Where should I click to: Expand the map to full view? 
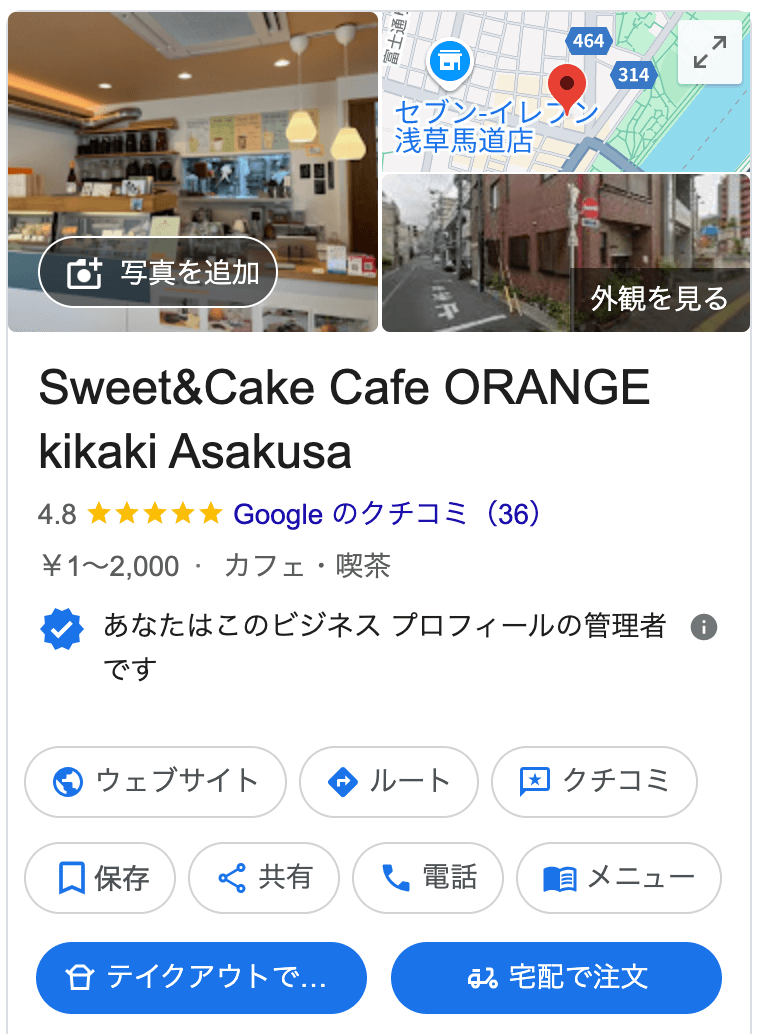click(x=710, y=52)
